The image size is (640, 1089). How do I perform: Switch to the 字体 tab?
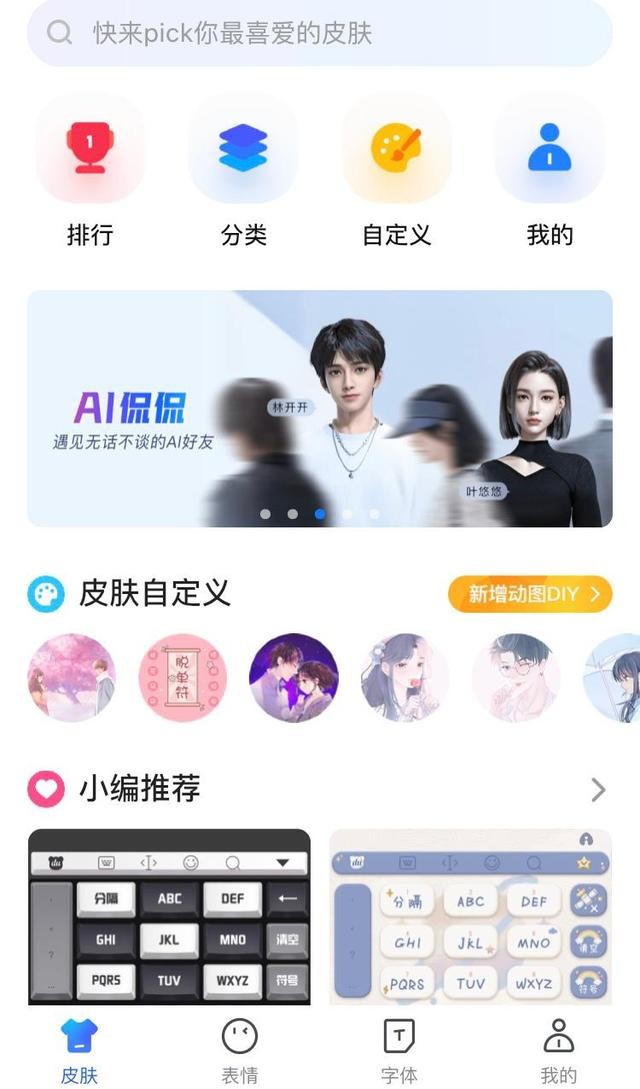click(399, 1050)
